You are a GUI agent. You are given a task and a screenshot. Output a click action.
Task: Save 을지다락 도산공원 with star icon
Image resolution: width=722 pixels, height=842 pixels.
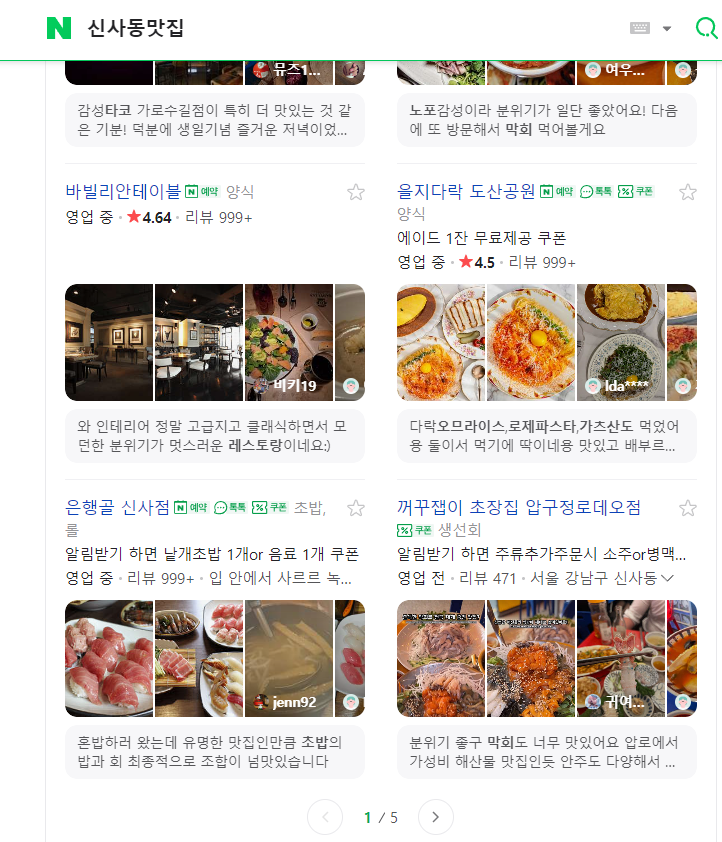coord(687,192)
